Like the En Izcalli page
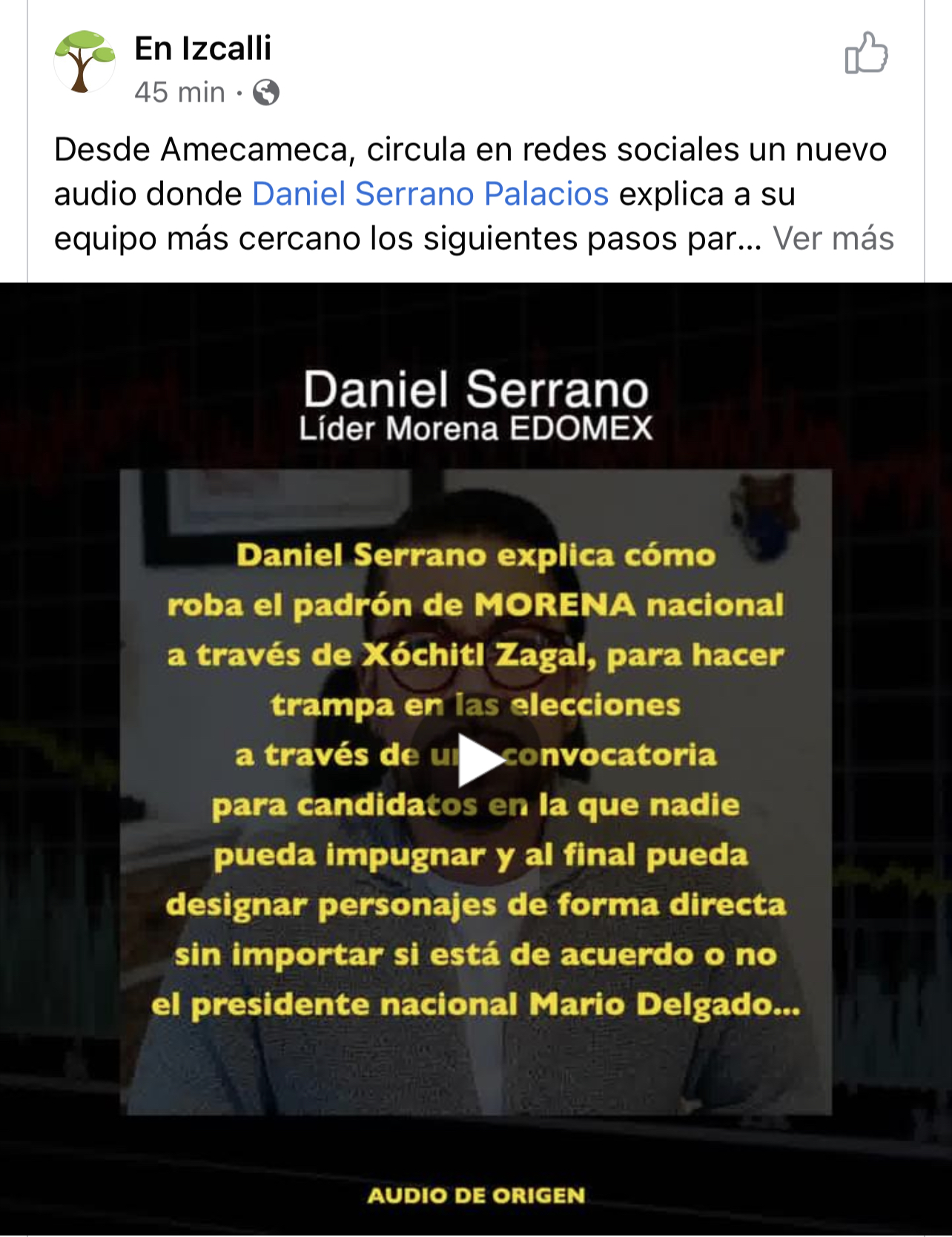 coord(866,53)
